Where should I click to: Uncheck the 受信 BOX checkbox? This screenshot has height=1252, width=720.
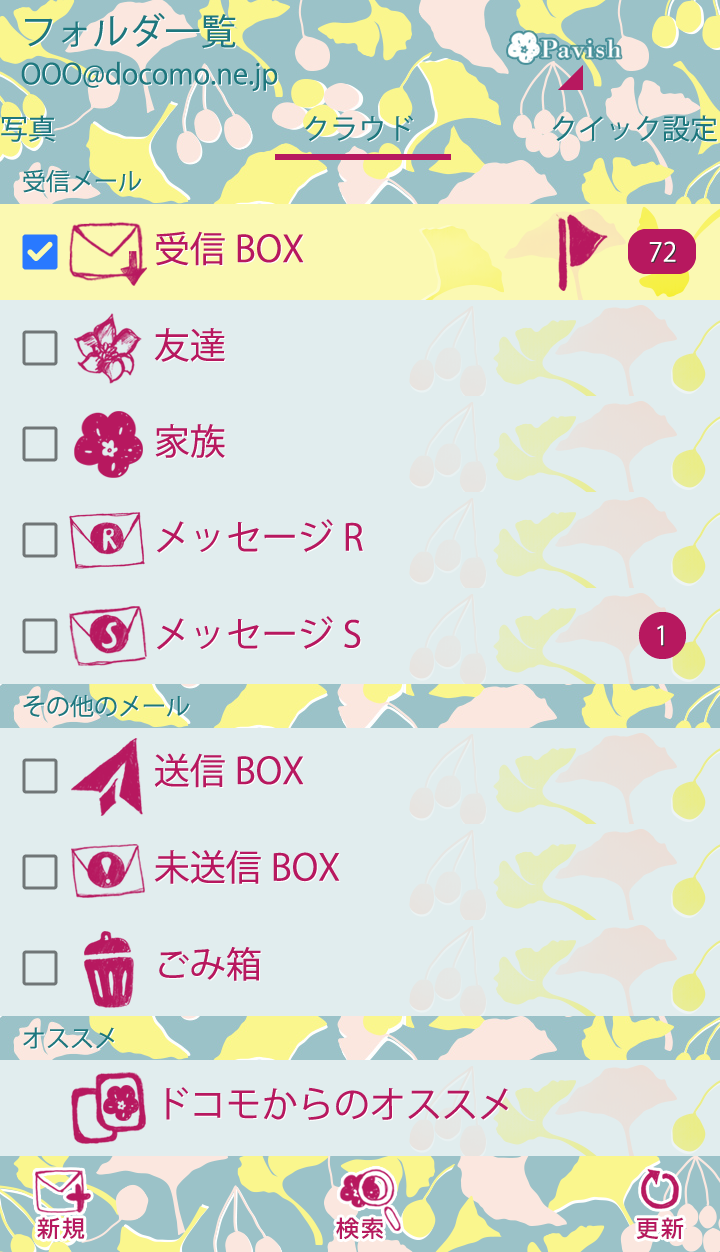pos(40,252)
